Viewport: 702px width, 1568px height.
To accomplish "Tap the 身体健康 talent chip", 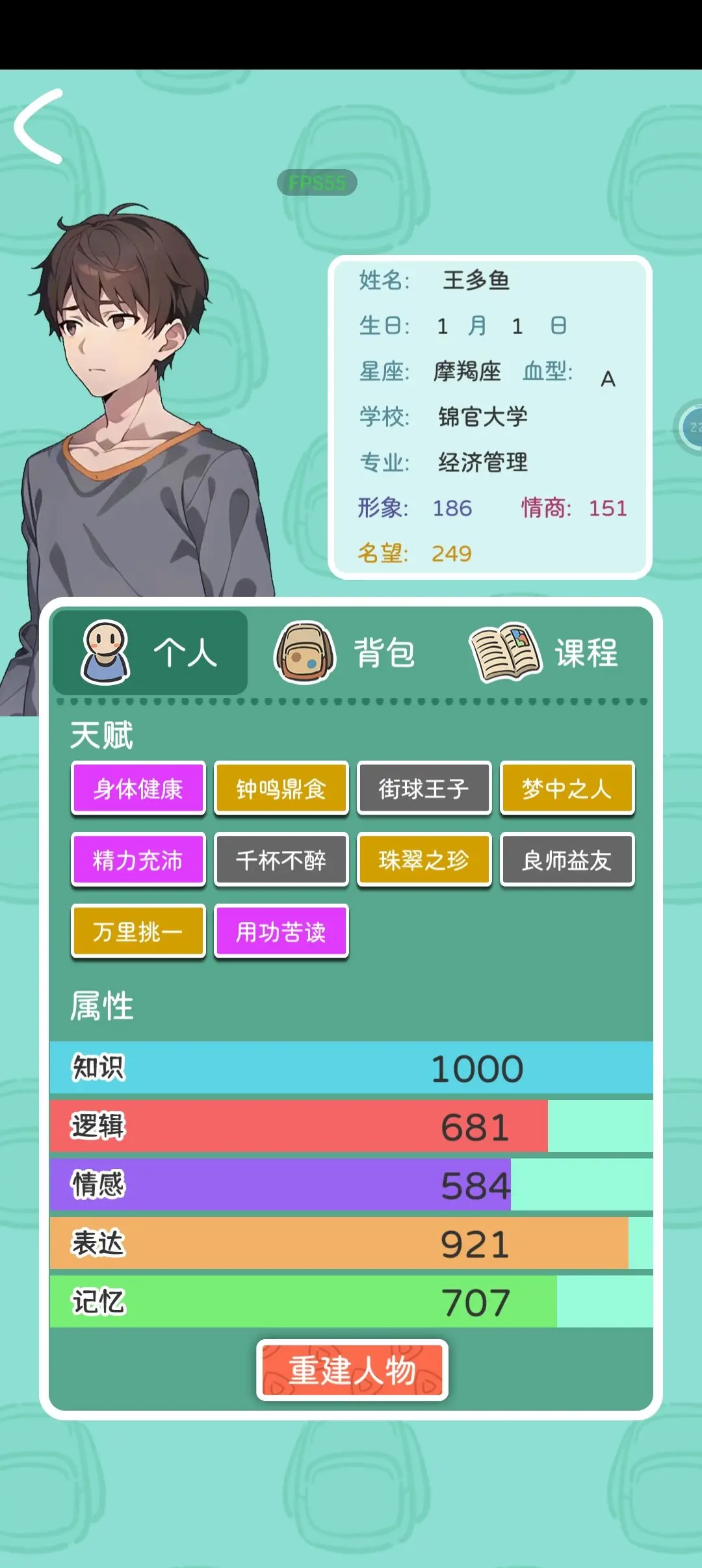I will (x=138, y=789).
